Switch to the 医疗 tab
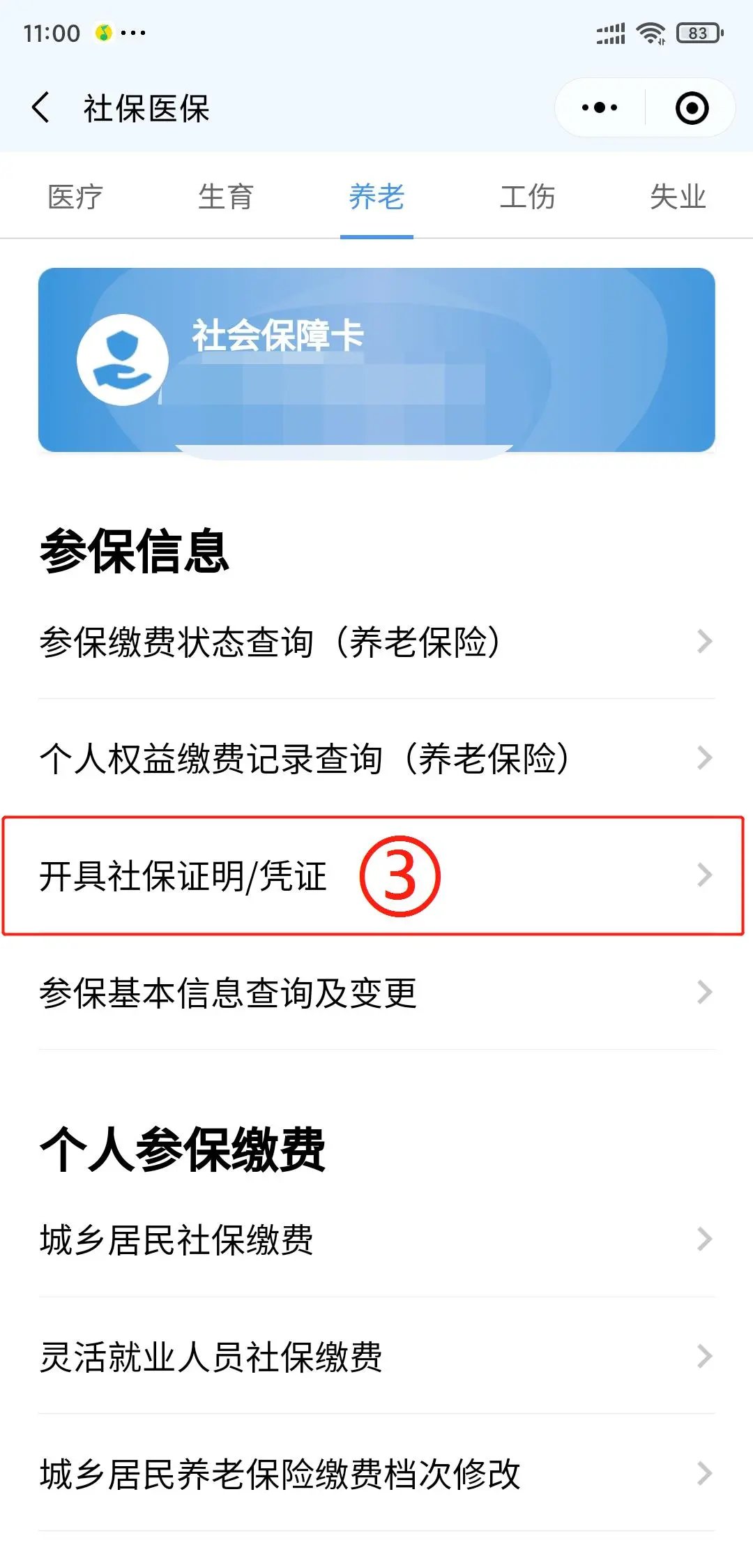This screenshot has height=1568, width=753. (75, 197)
